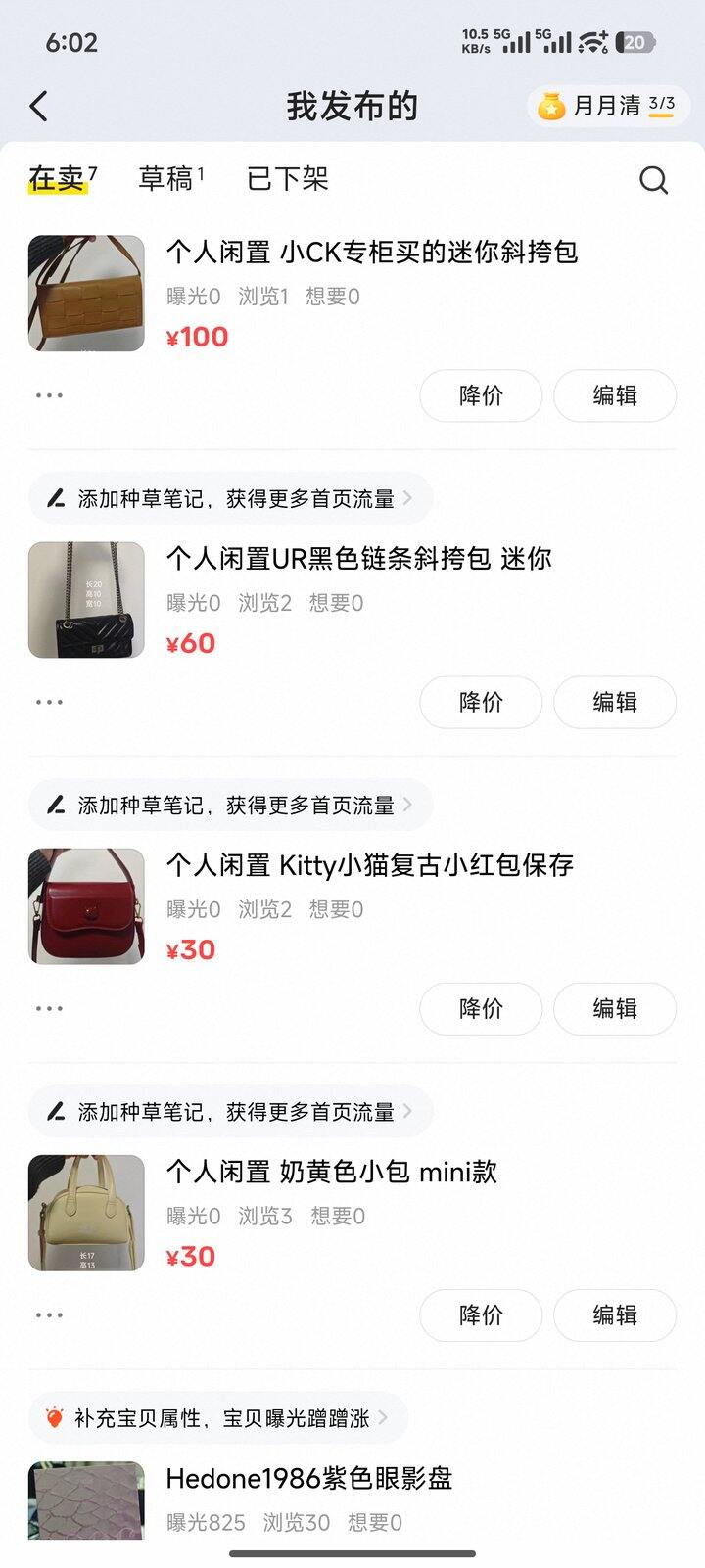Open the 小CK迷你斜挎包 listing
This screenshot has height=1568, width=705.
coord(371,253)
